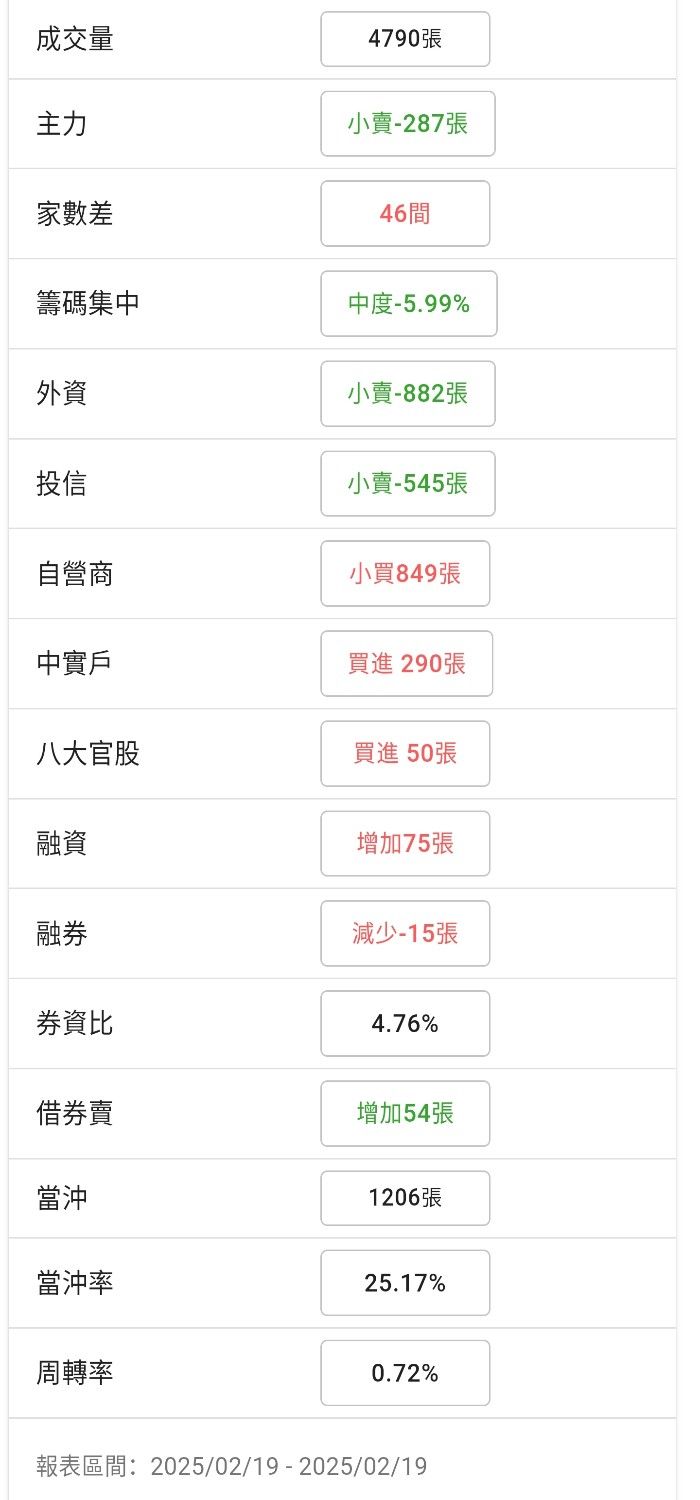Select the 籌碼集中 中度-5.99% button
Image resolution: width=700 pixels, height=1500 pixels.
pos(409,304)
